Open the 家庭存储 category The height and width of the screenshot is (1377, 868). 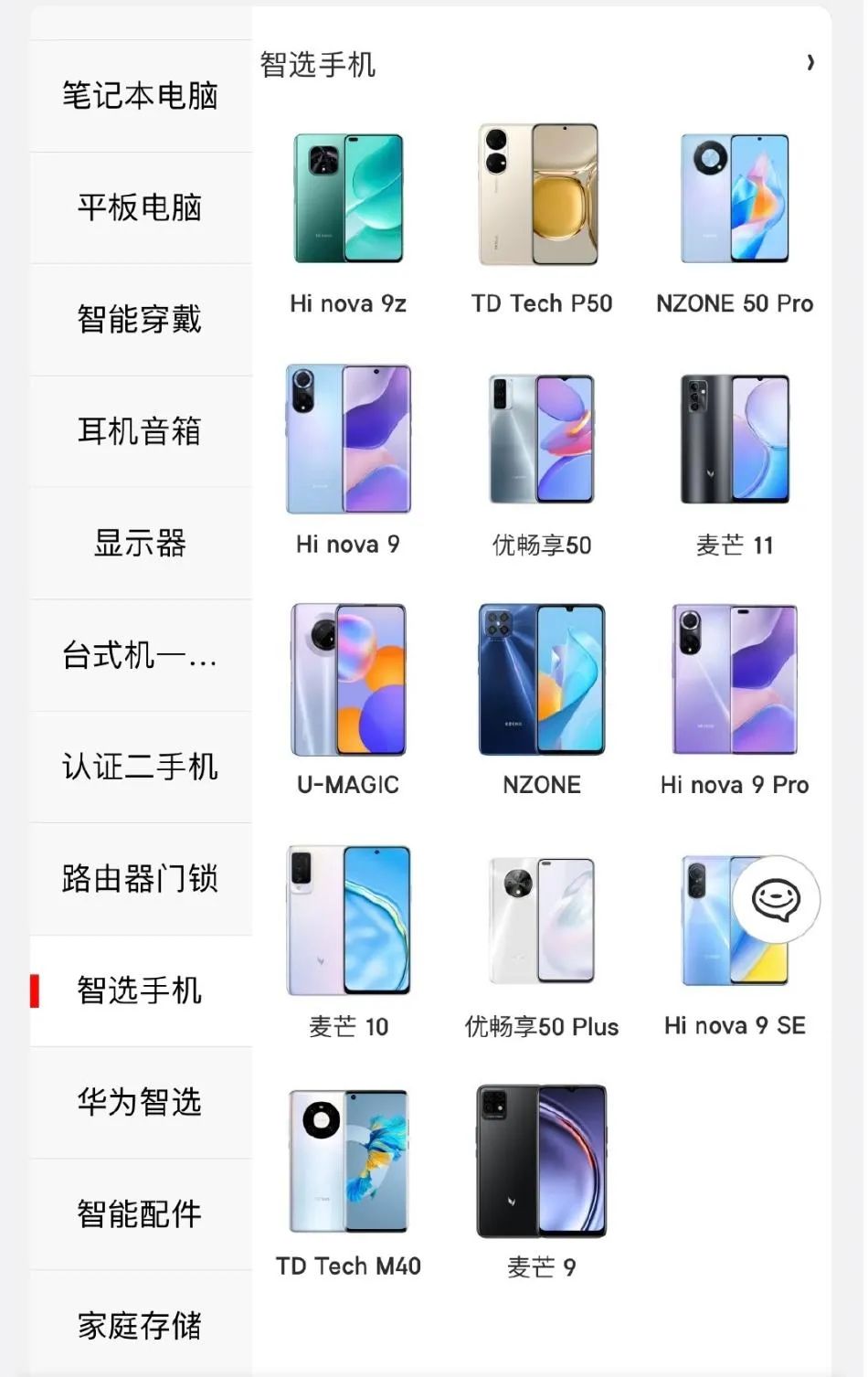(x=139, y=1327)
